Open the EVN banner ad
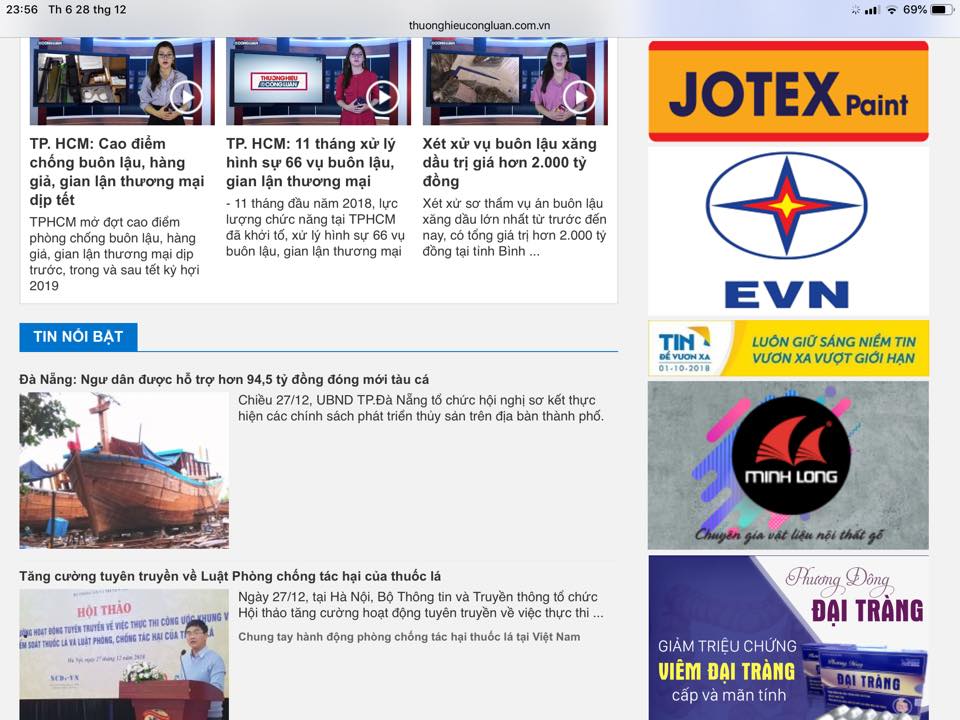 [x=788, y=231]
